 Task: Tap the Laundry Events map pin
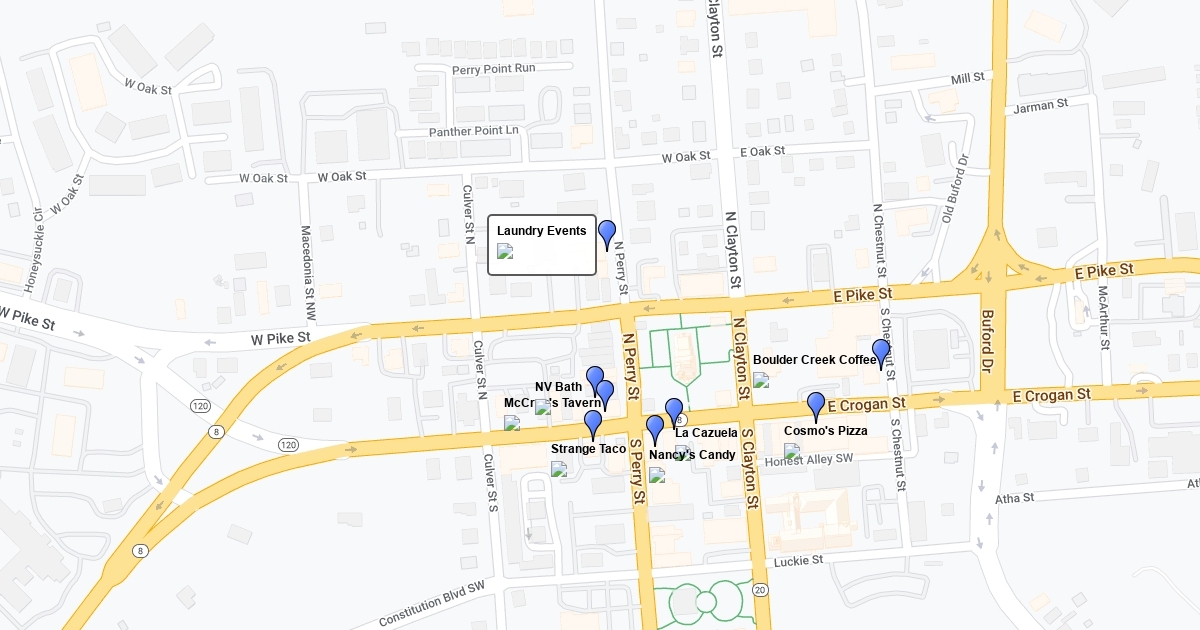click(x=607, y=234)
